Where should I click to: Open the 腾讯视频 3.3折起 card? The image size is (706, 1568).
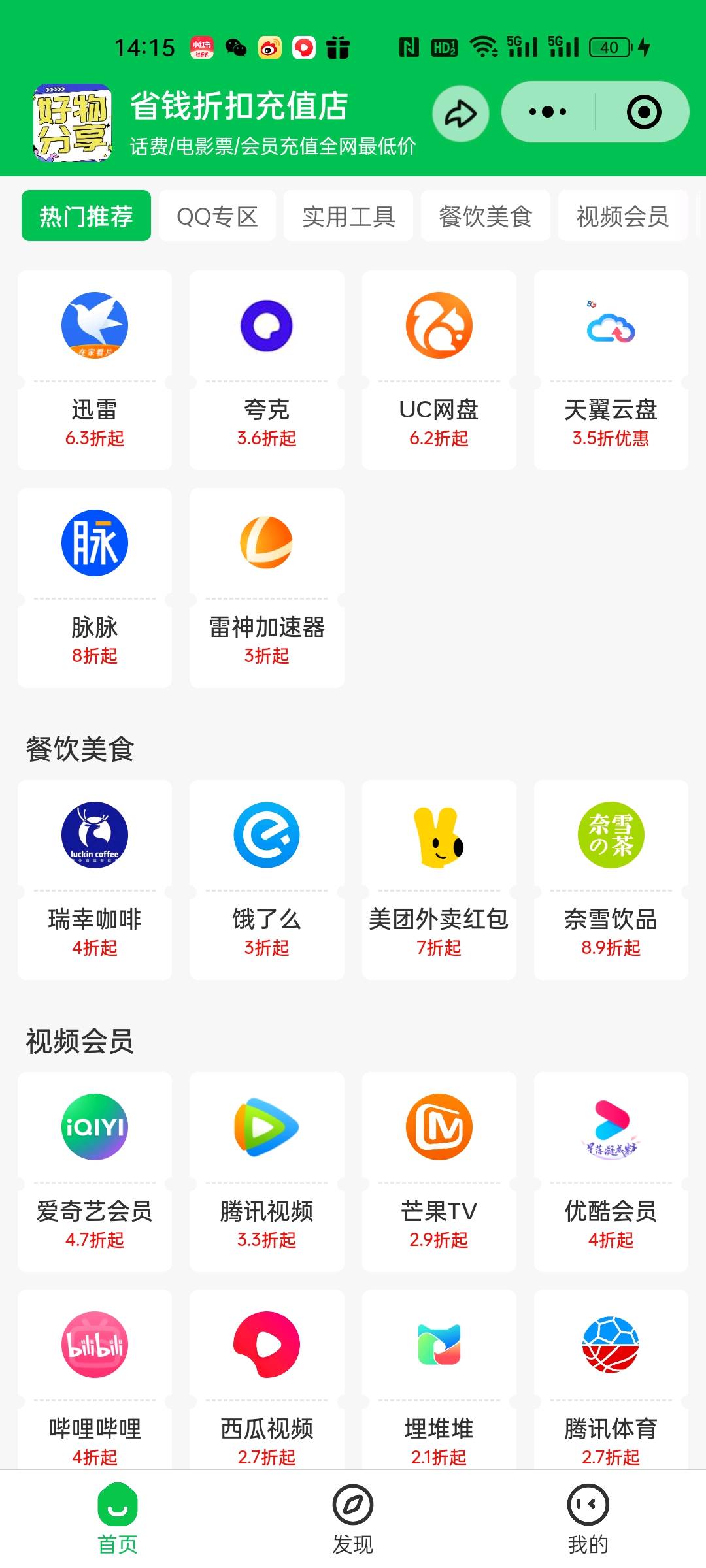pos(267,1172)
